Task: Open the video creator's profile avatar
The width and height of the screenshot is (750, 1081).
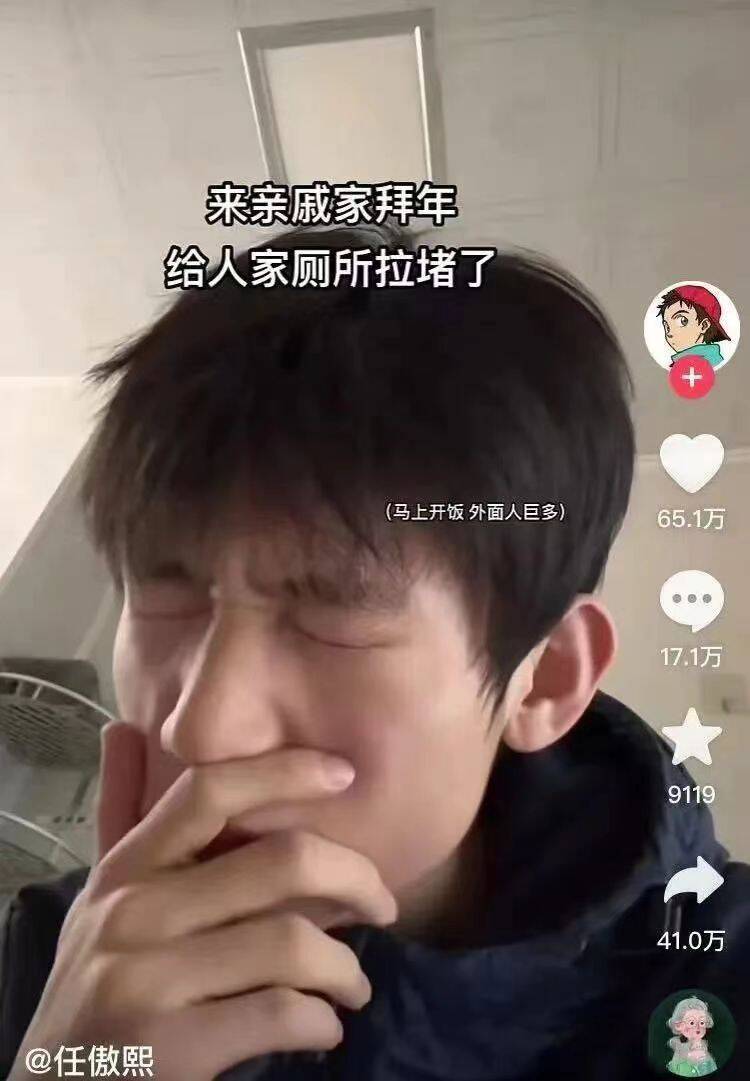Action: pos(691,325)
